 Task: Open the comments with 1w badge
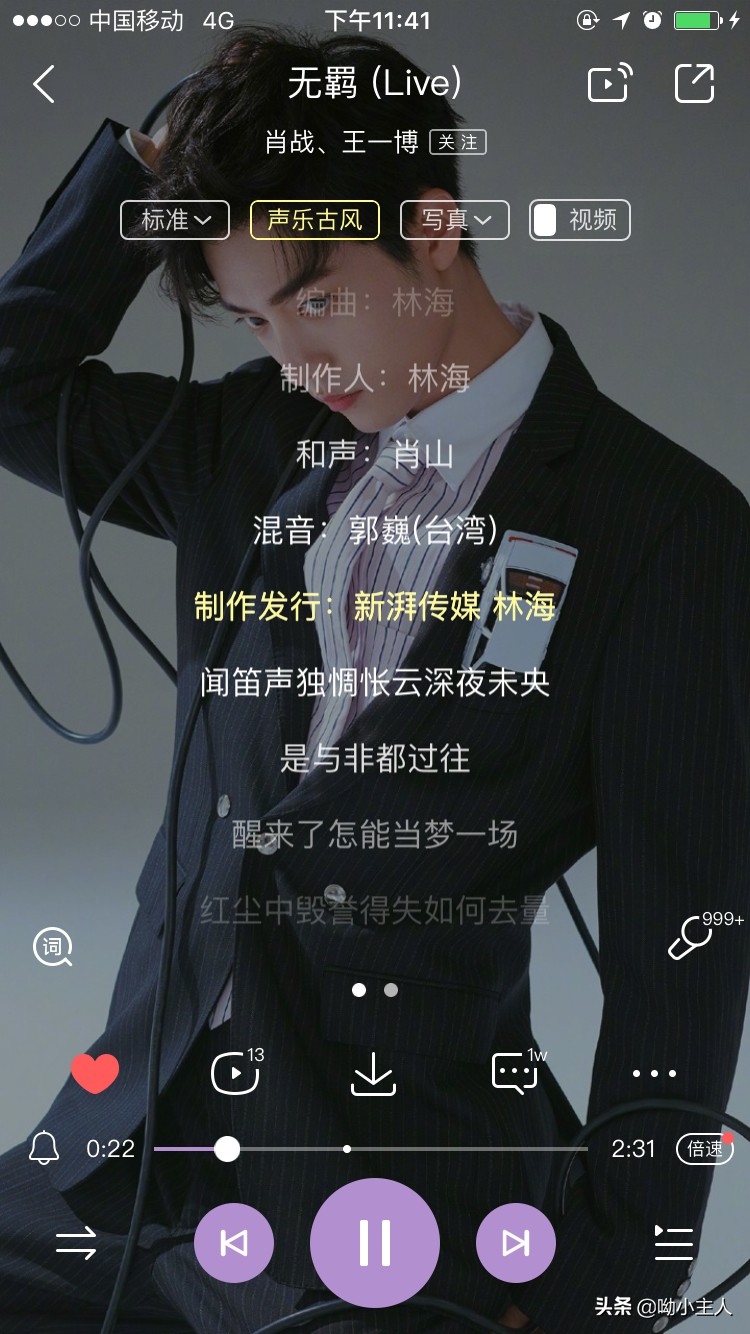517,1072
